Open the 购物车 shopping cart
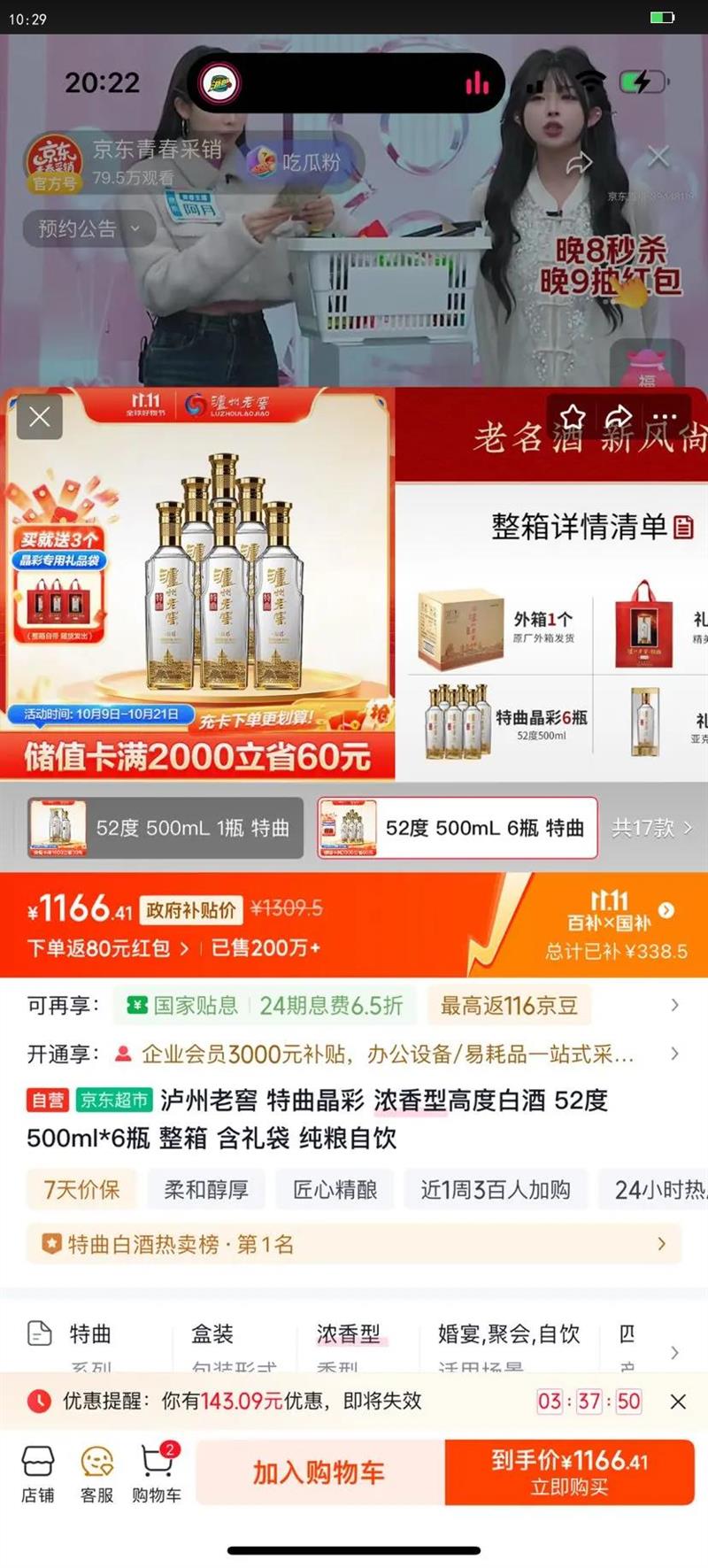Image resolution: width=708 pixels, height=1568 pixels. click(157, 1473)
